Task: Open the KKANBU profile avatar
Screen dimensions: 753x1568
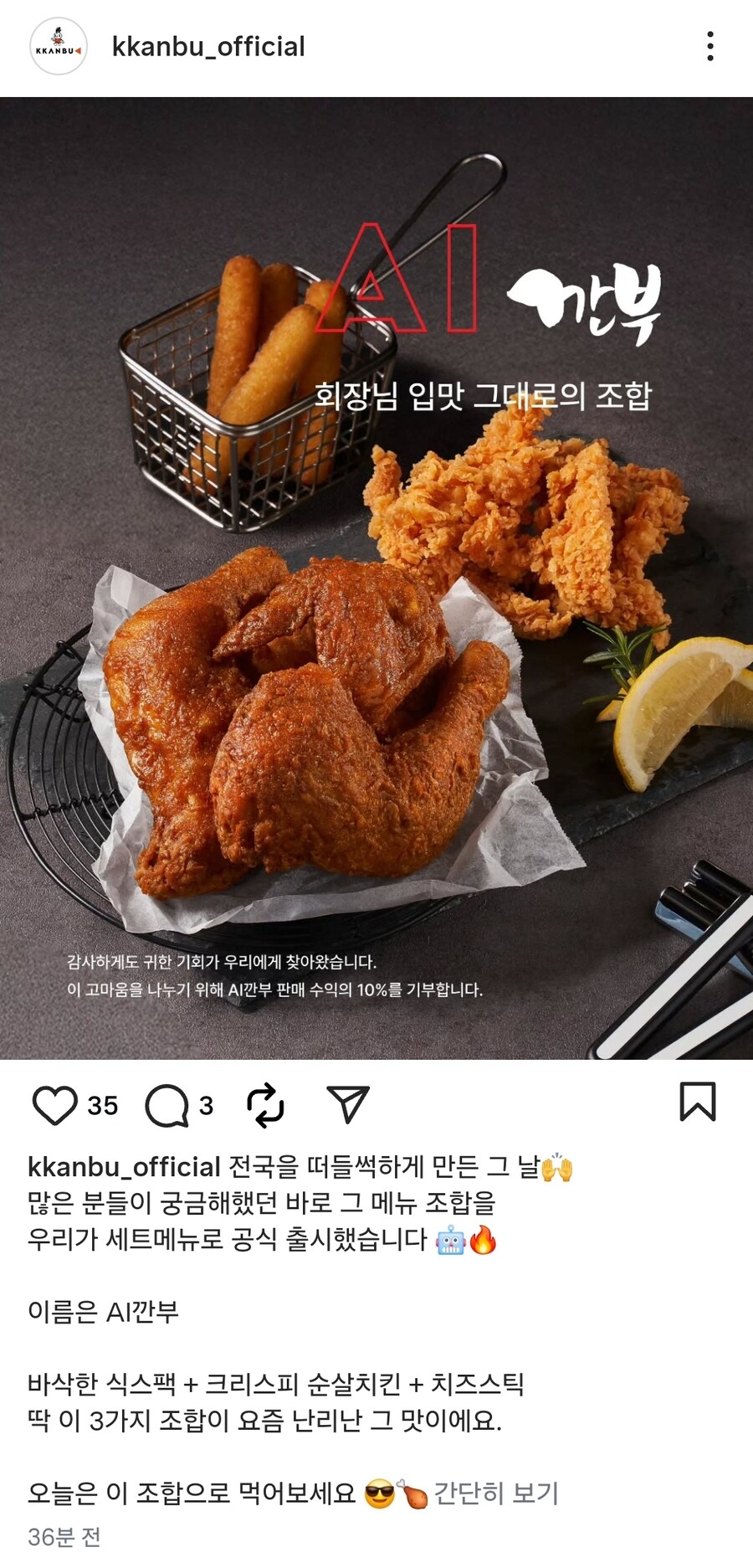Action: (57, 48)
